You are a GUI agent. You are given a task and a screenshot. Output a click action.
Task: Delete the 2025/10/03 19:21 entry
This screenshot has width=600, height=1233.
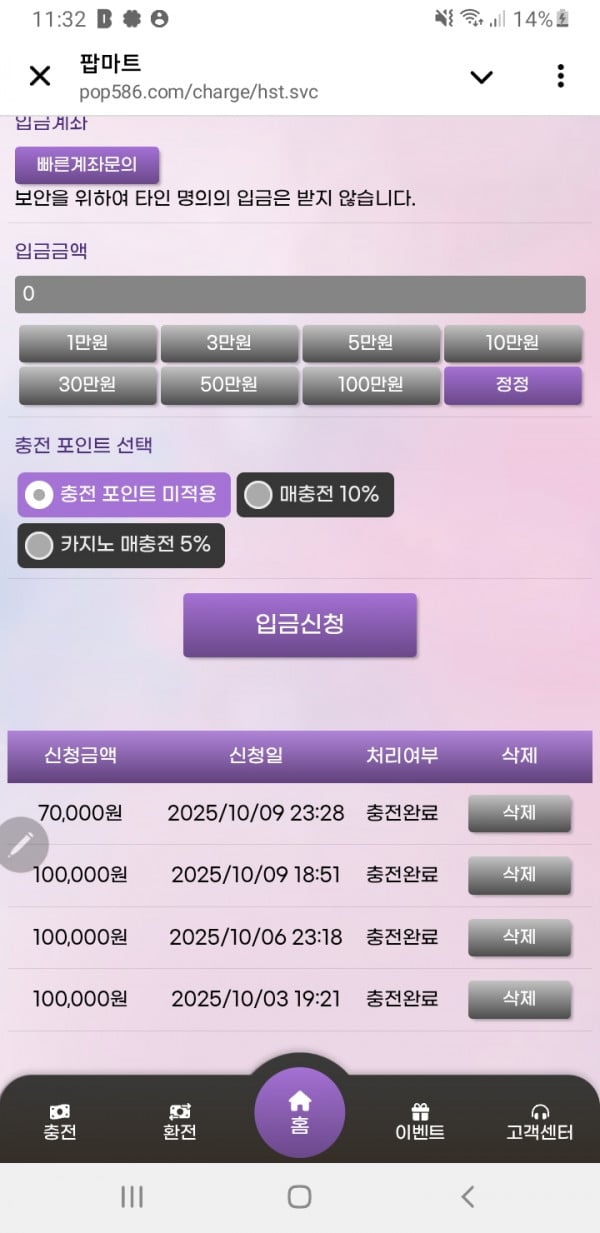tap(519, 999)
